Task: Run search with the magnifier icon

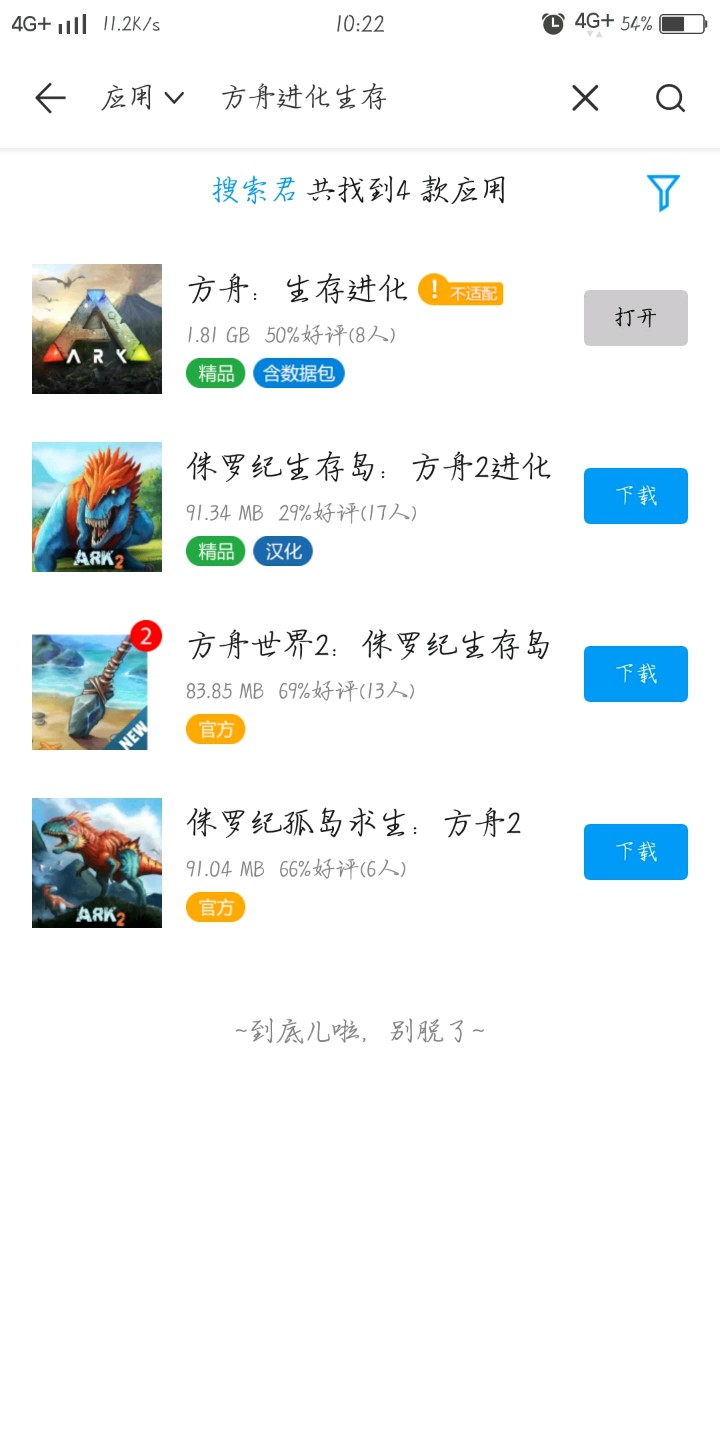Action: [670, 98]
